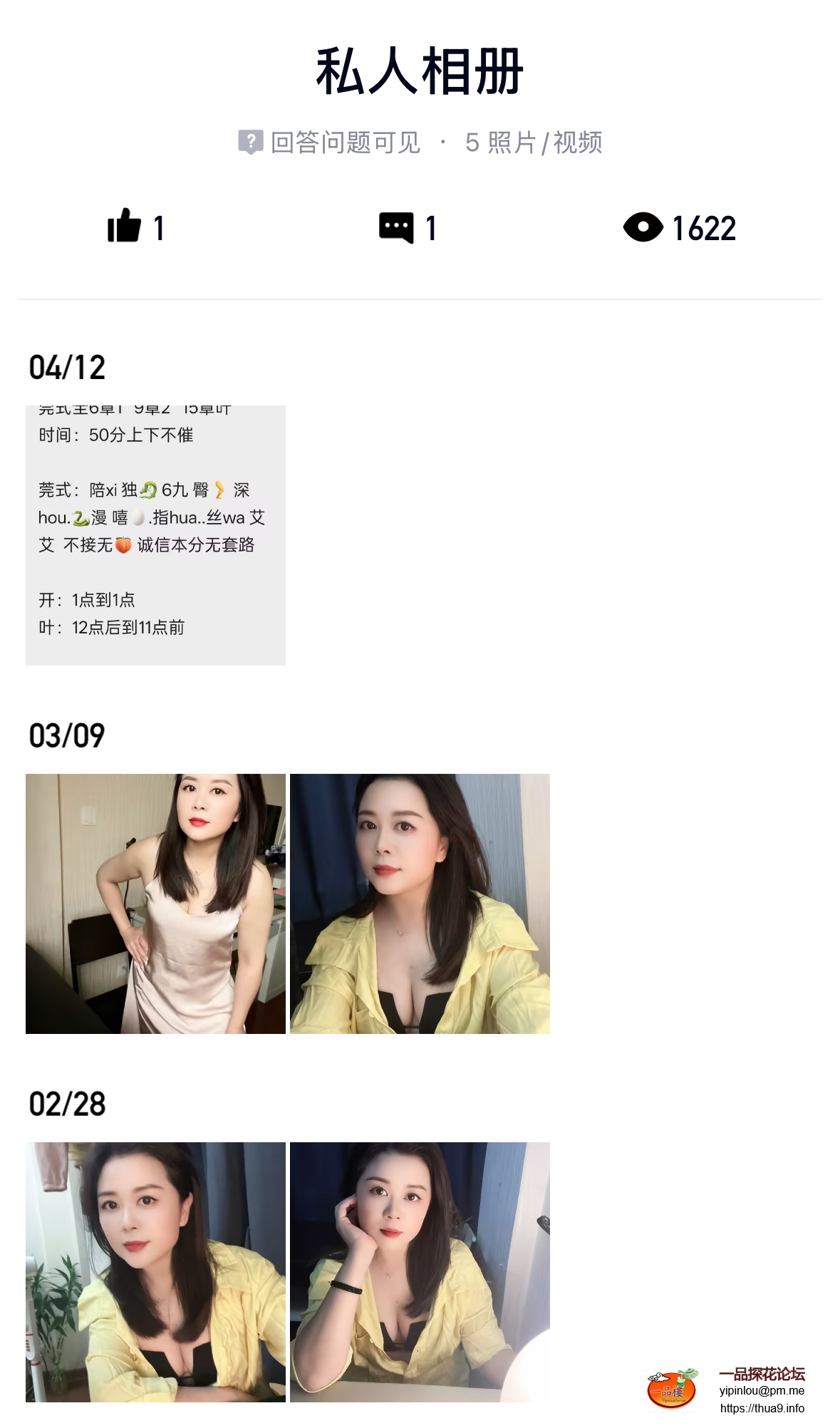The width and height of the screenshot is (840, 1428).
Task: View the 03/09 photo with yellow shirt
Action: pos(420,904)
